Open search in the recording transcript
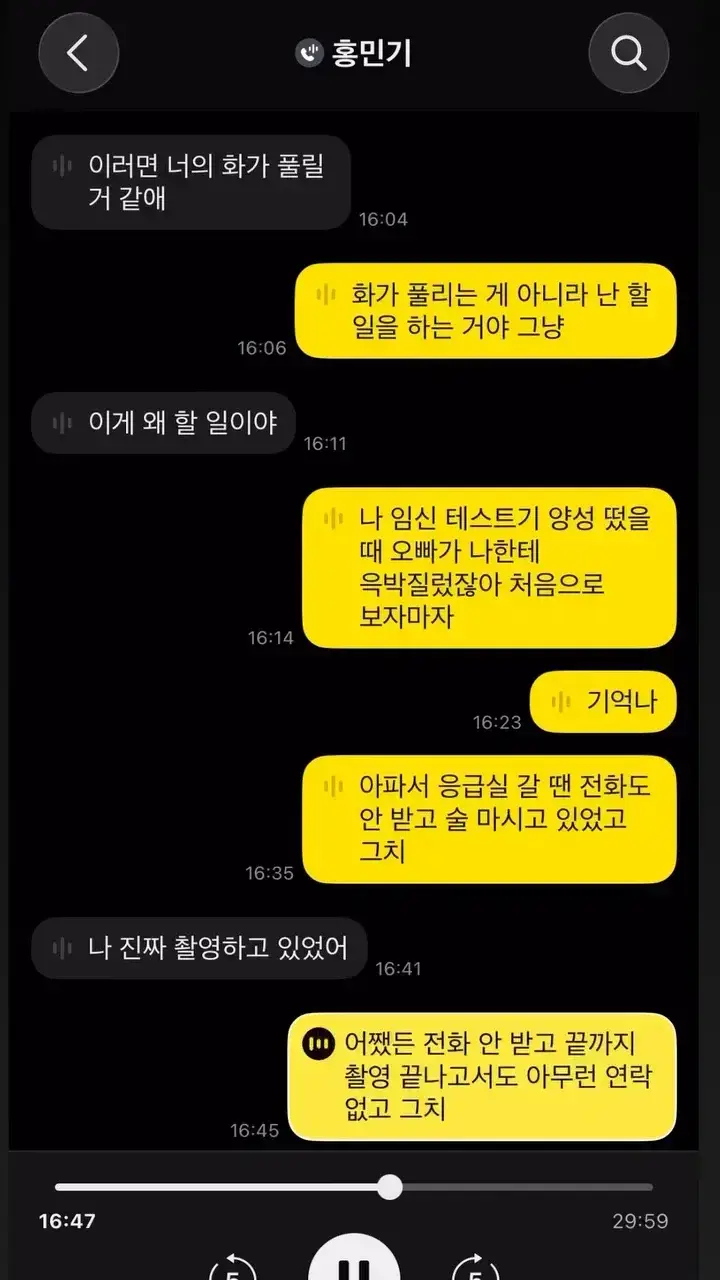Screen dimensions: 720x1280 pos(629,53)
